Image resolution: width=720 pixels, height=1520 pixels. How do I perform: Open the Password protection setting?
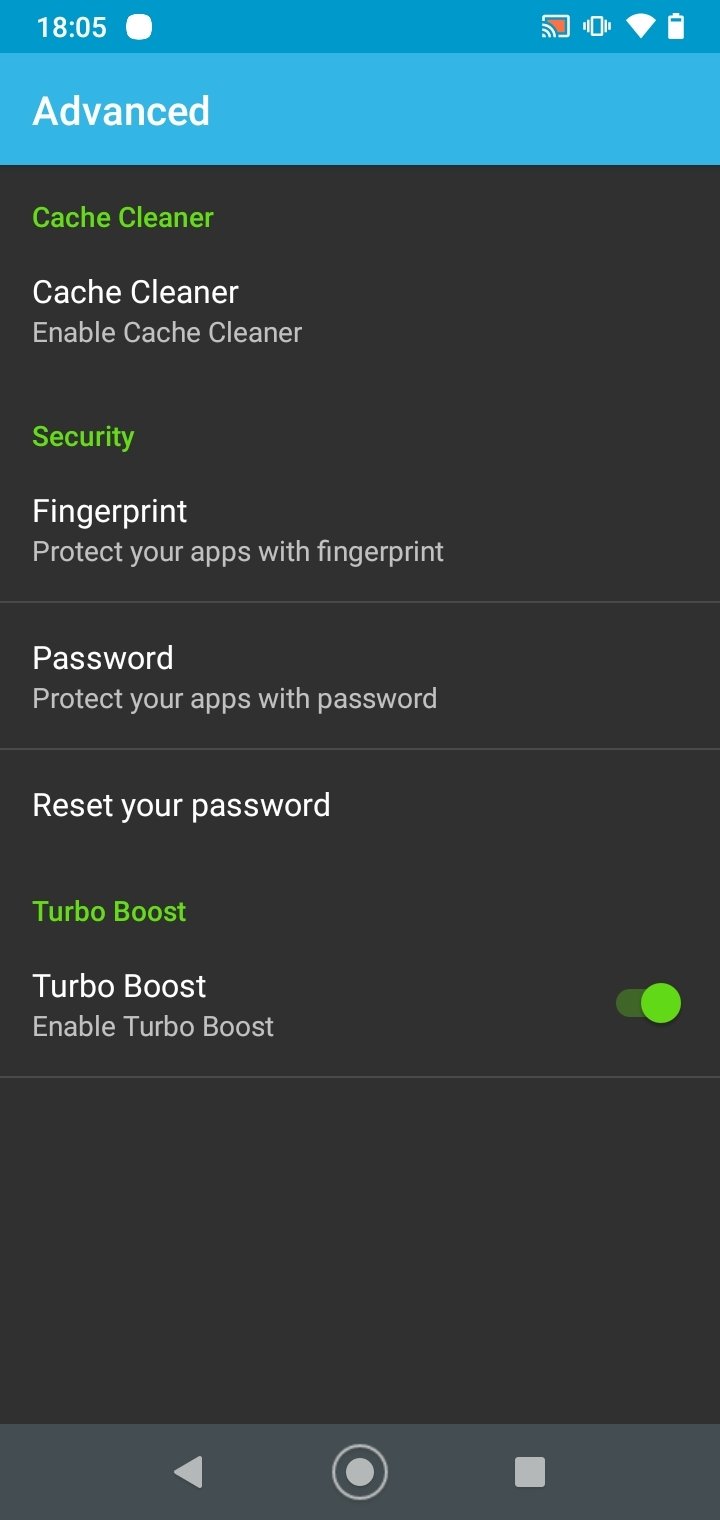click(x=360, y=676)
